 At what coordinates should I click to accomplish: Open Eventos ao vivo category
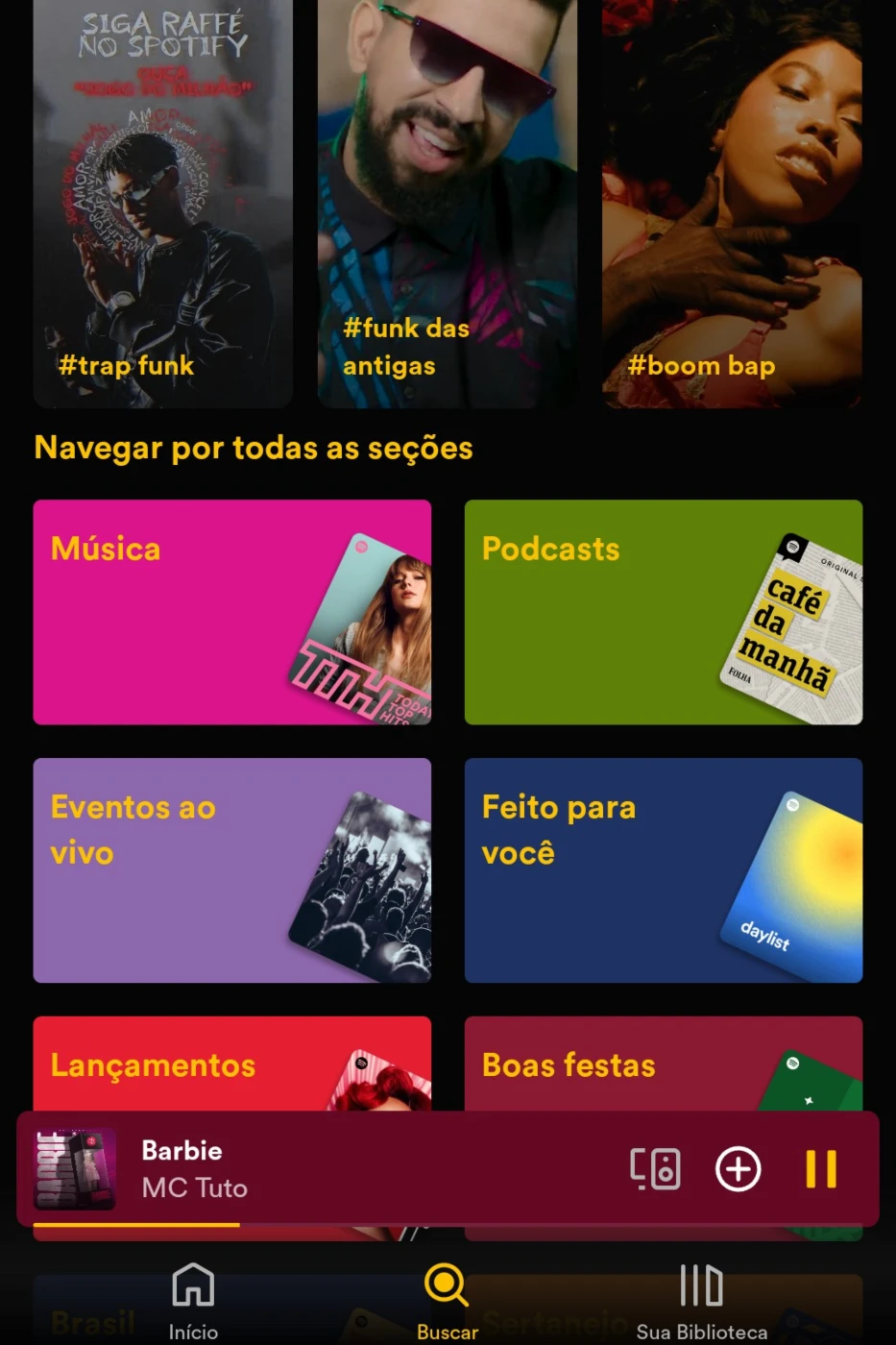pyautogui.click(x=231, y=869)
